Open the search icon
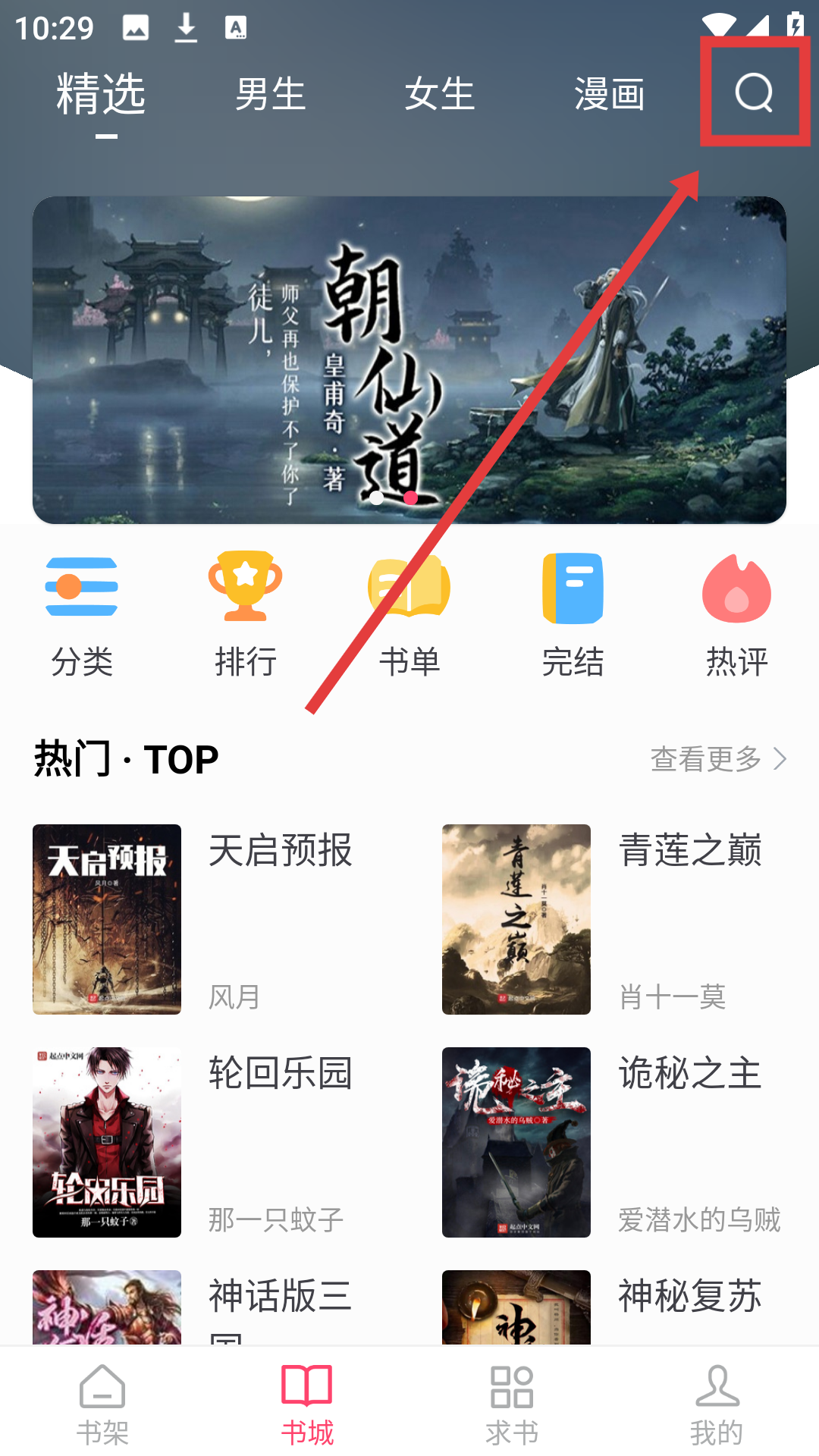Screen dimensions: 819x1456 [754, 93]
